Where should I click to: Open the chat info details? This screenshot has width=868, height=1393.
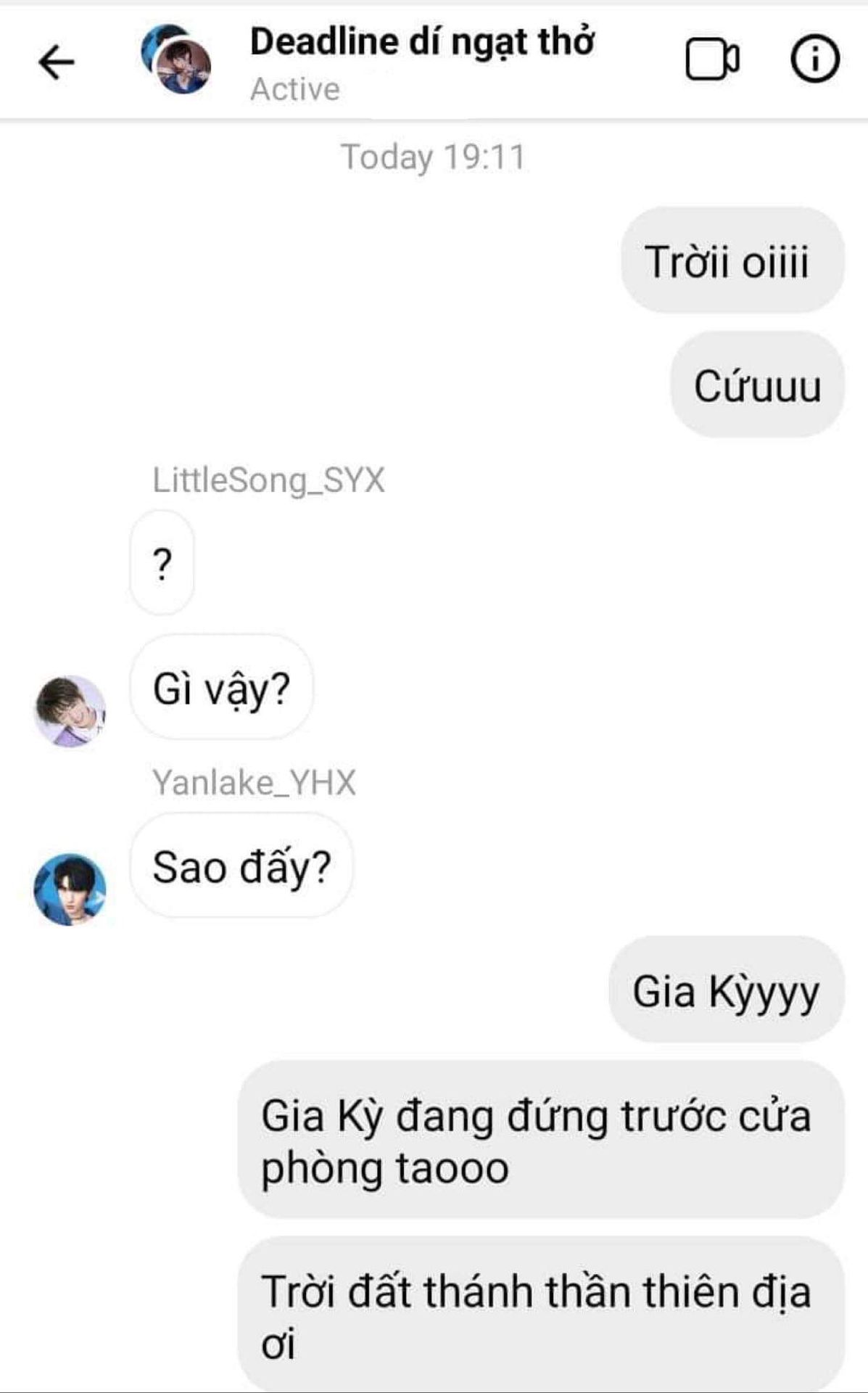point(814,59)
